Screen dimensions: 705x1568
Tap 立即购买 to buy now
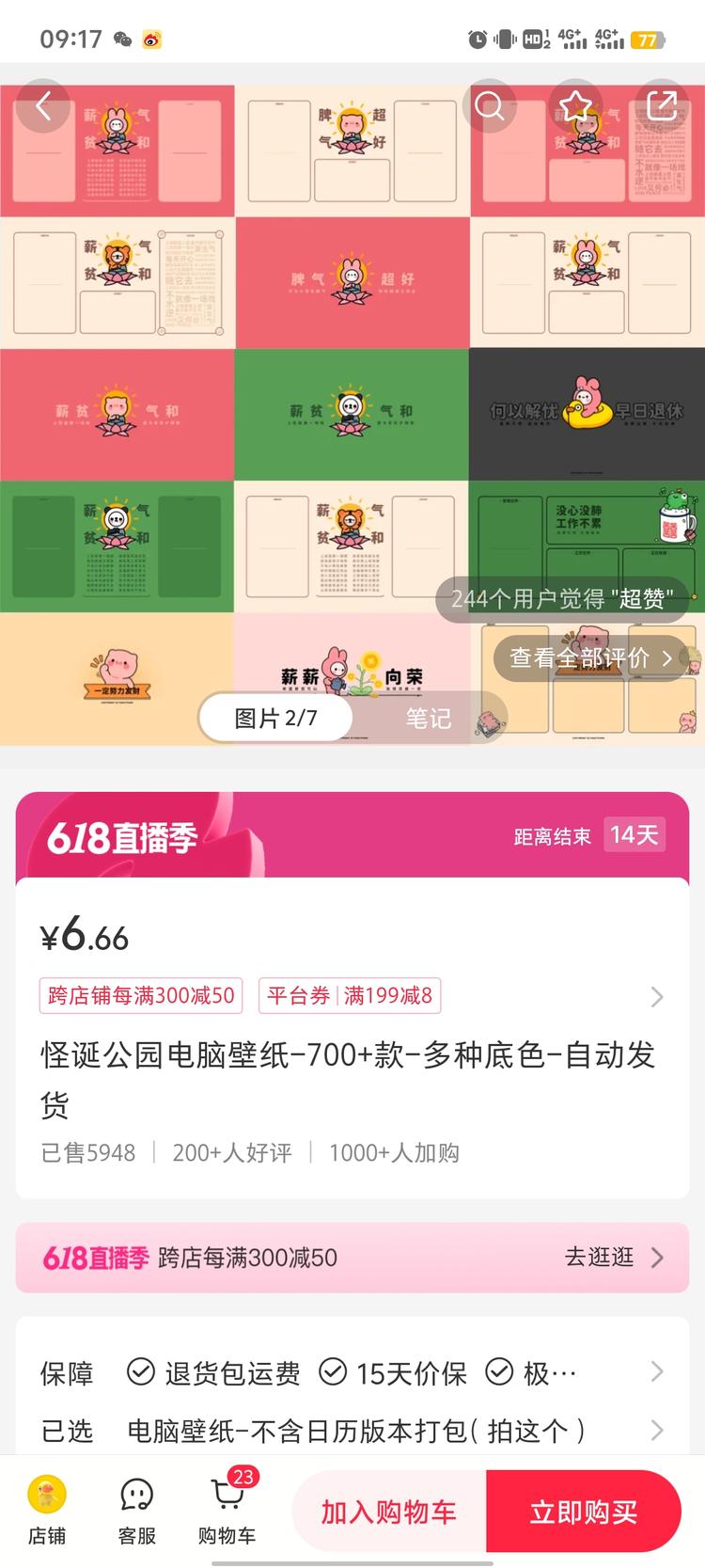click(583, 1511)
